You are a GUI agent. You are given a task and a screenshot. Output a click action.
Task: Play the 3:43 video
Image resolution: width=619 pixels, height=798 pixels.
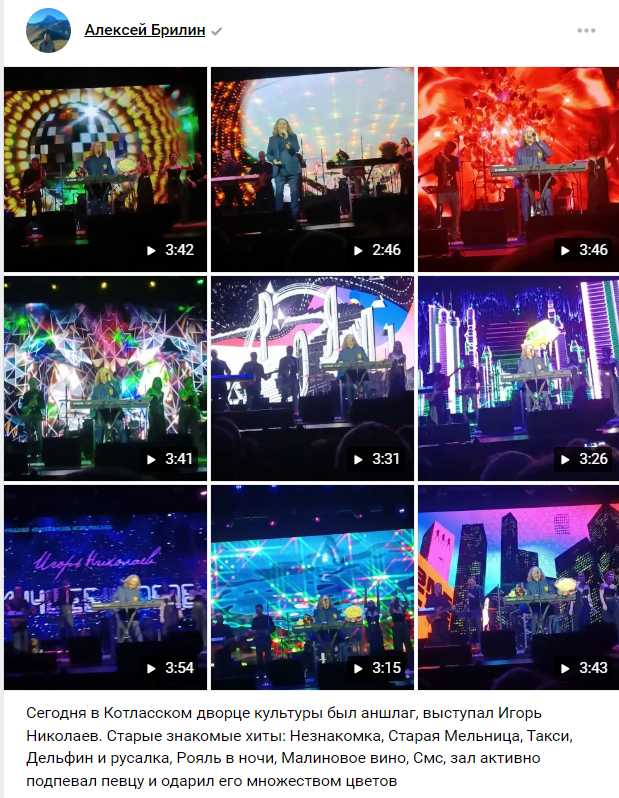[518, 587]
